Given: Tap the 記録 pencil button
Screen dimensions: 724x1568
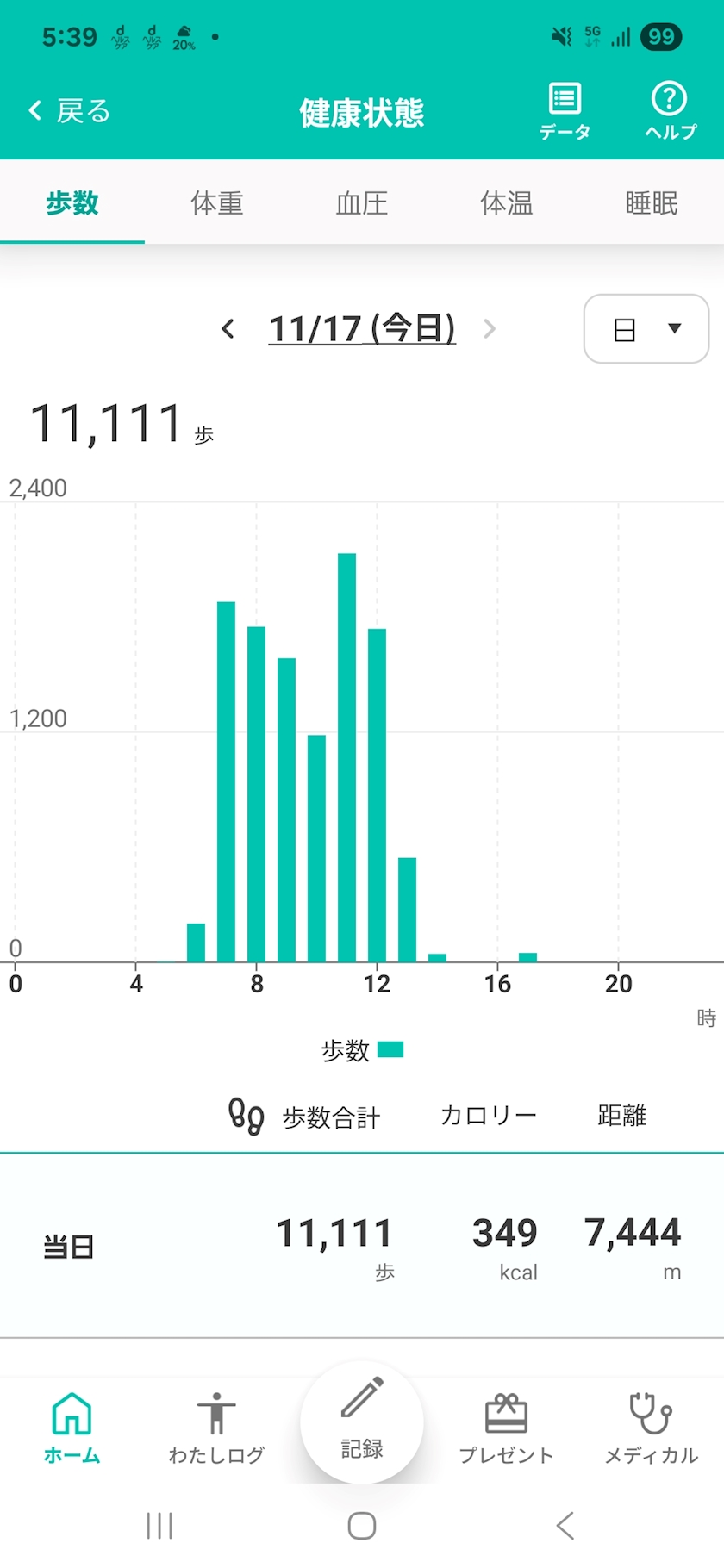Looking at the screenshot, I should coord(362,1422).
